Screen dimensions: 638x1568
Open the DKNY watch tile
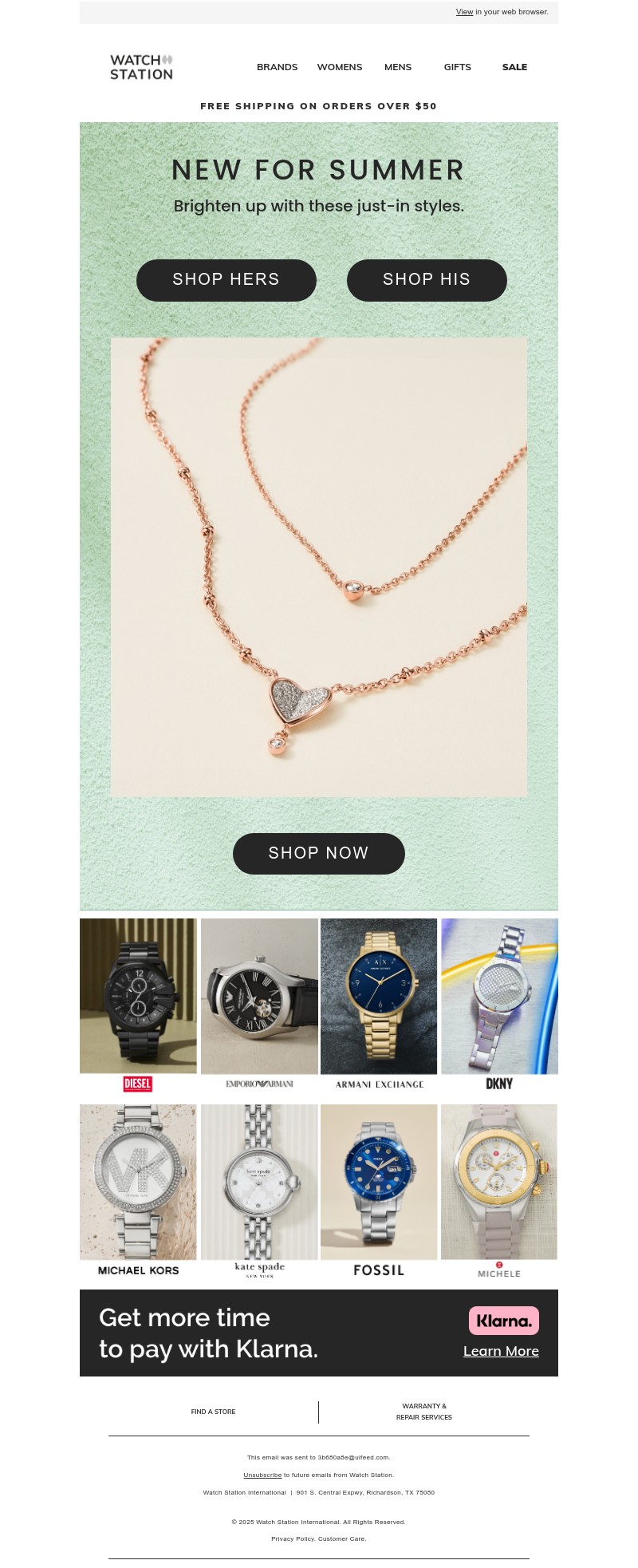(x=499, y=1004)
